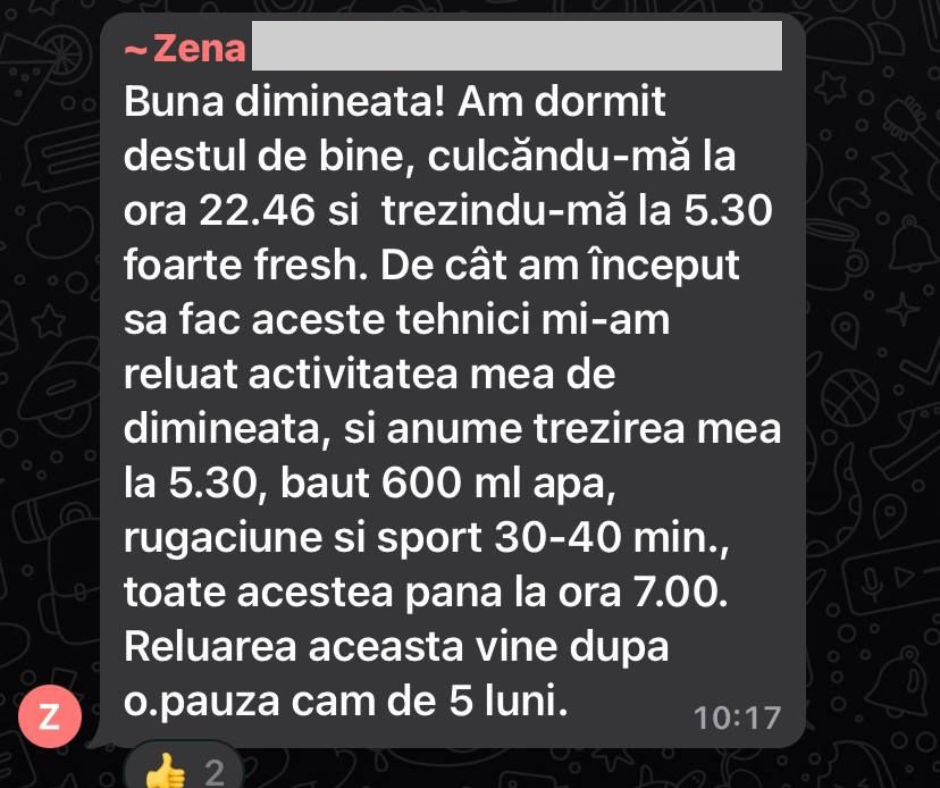The height and width of the screenshot is (788, 940).
Task: Tap the sender name ~Zena
Action: [x=187, y=48]
